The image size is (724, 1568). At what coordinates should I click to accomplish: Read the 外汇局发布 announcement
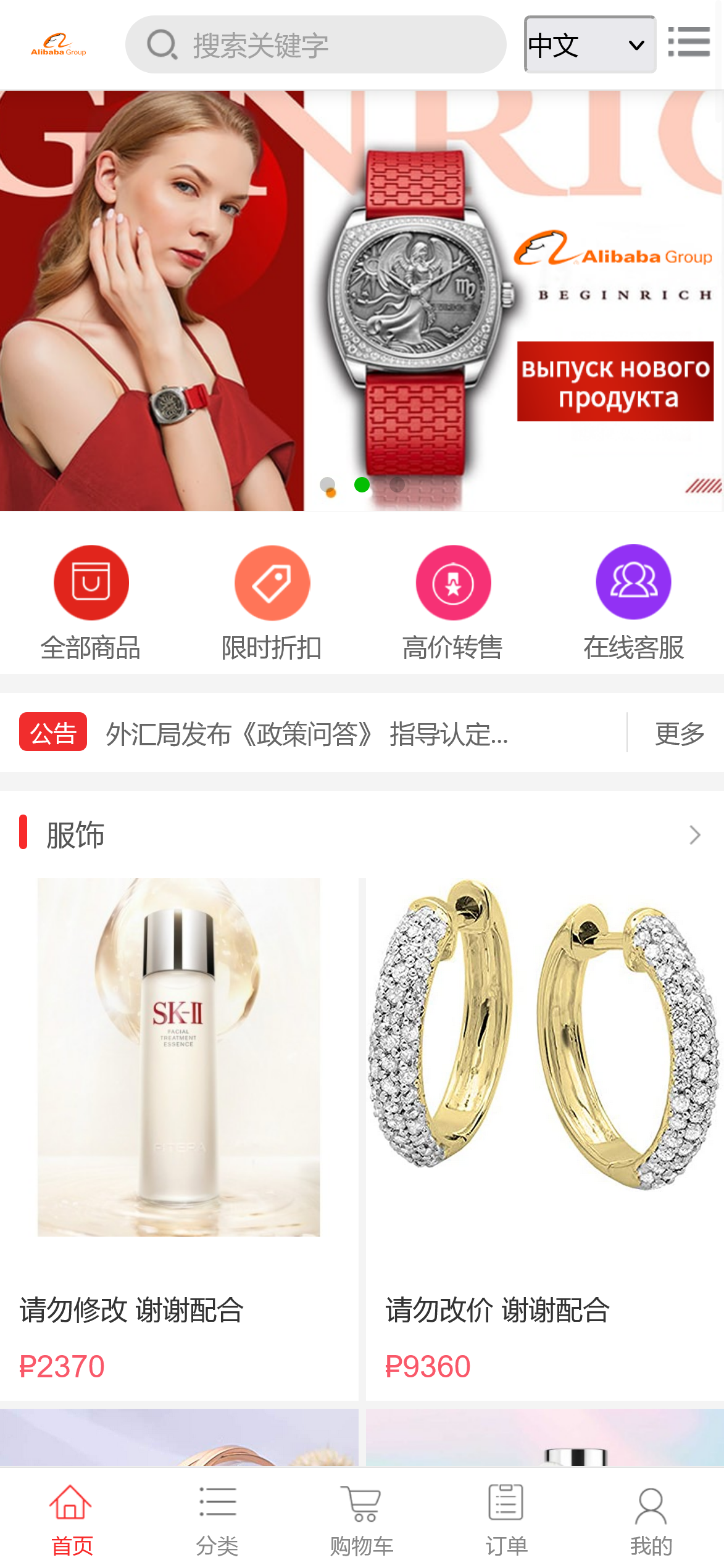pyautogui.click(x=307, y=734)
